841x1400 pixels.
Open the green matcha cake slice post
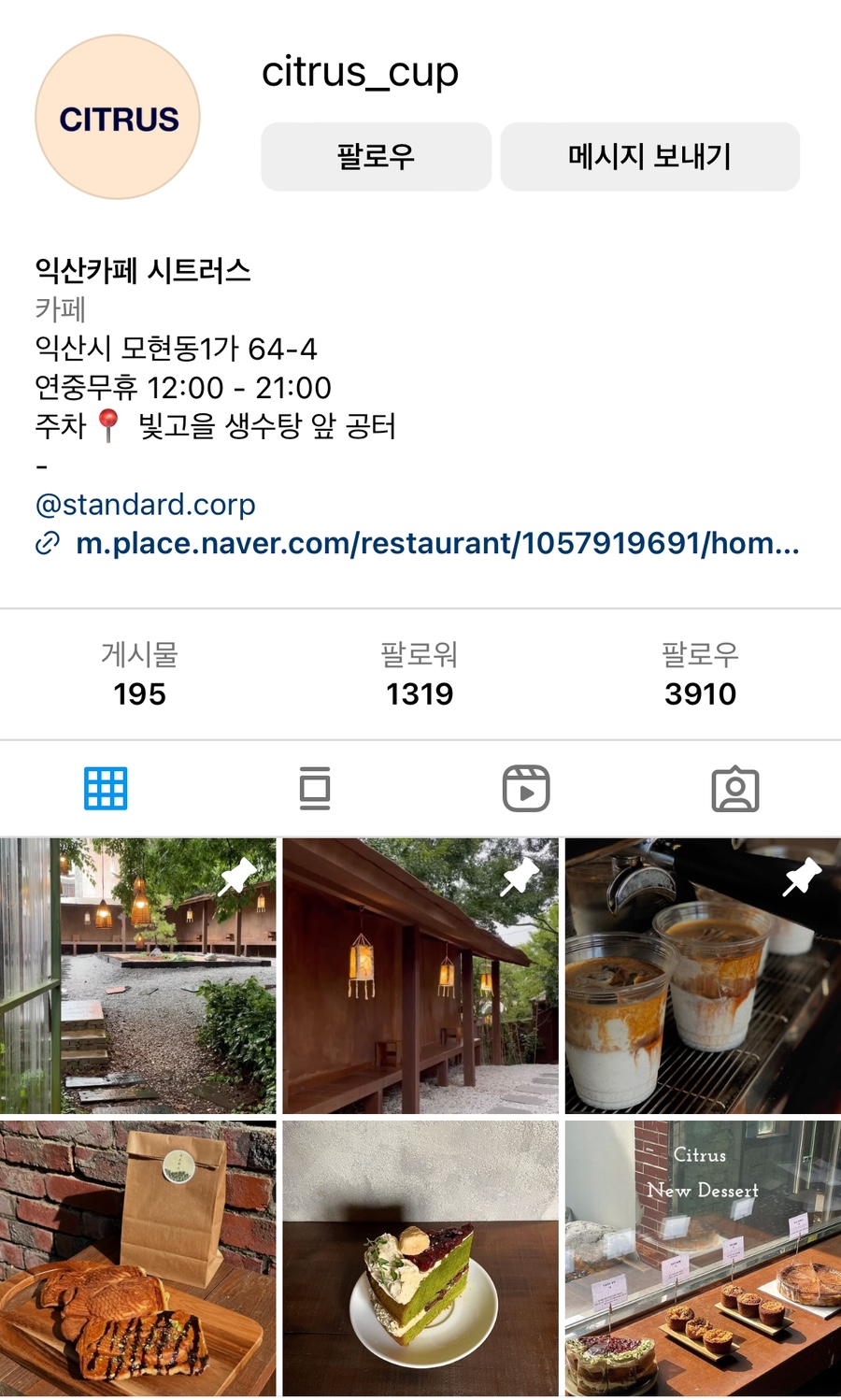pos(420,1257)
